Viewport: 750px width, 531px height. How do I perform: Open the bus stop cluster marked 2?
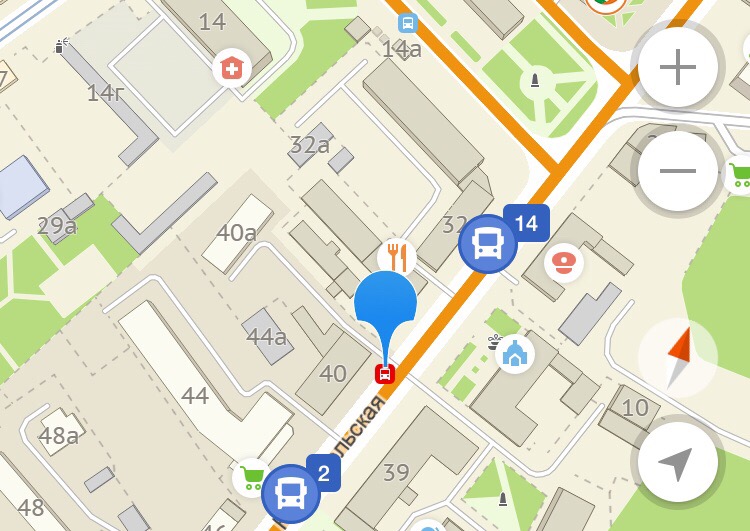point(291,493)
